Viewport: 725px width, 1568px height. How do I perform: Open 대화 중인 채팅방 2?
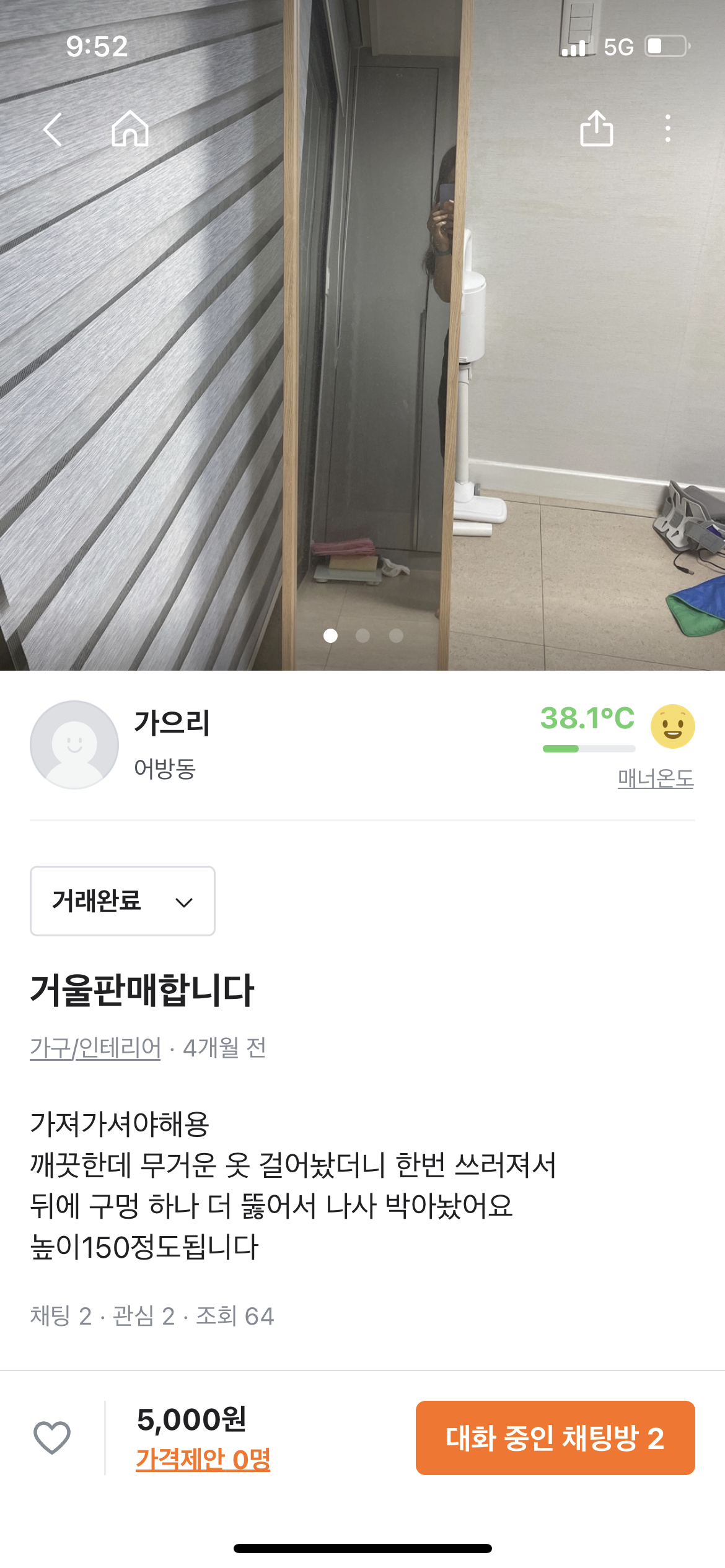(x=555, y=1438)
